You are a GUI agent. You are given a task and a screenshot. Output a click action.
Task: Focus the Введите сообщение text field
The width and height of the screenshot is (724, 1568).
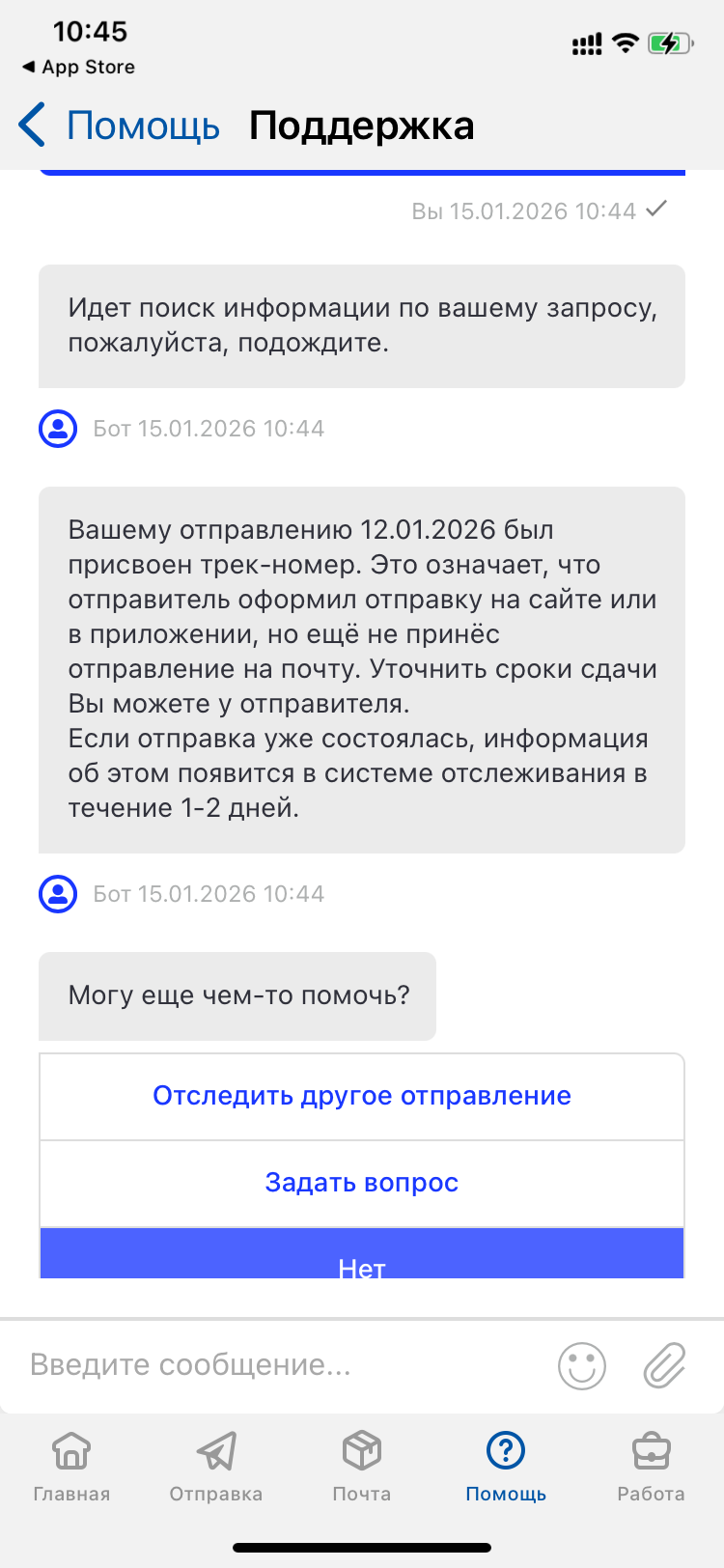coord(280,1365)
